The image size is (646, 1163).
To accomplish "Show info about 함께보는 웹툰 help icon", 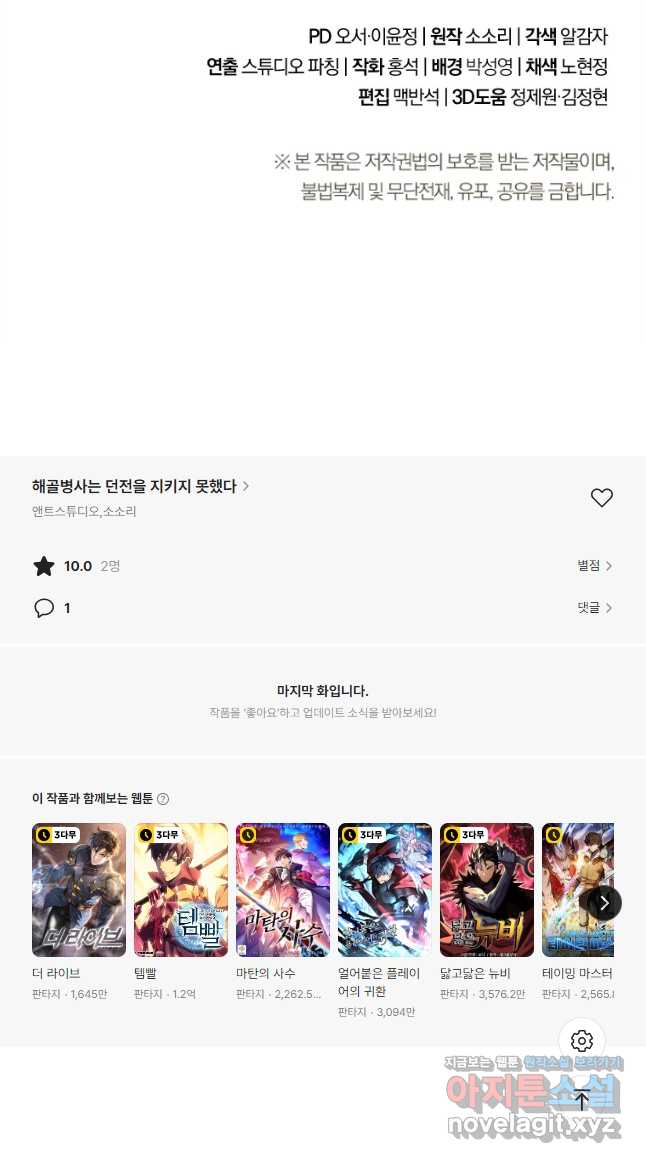I will click(x=163, y=799).
